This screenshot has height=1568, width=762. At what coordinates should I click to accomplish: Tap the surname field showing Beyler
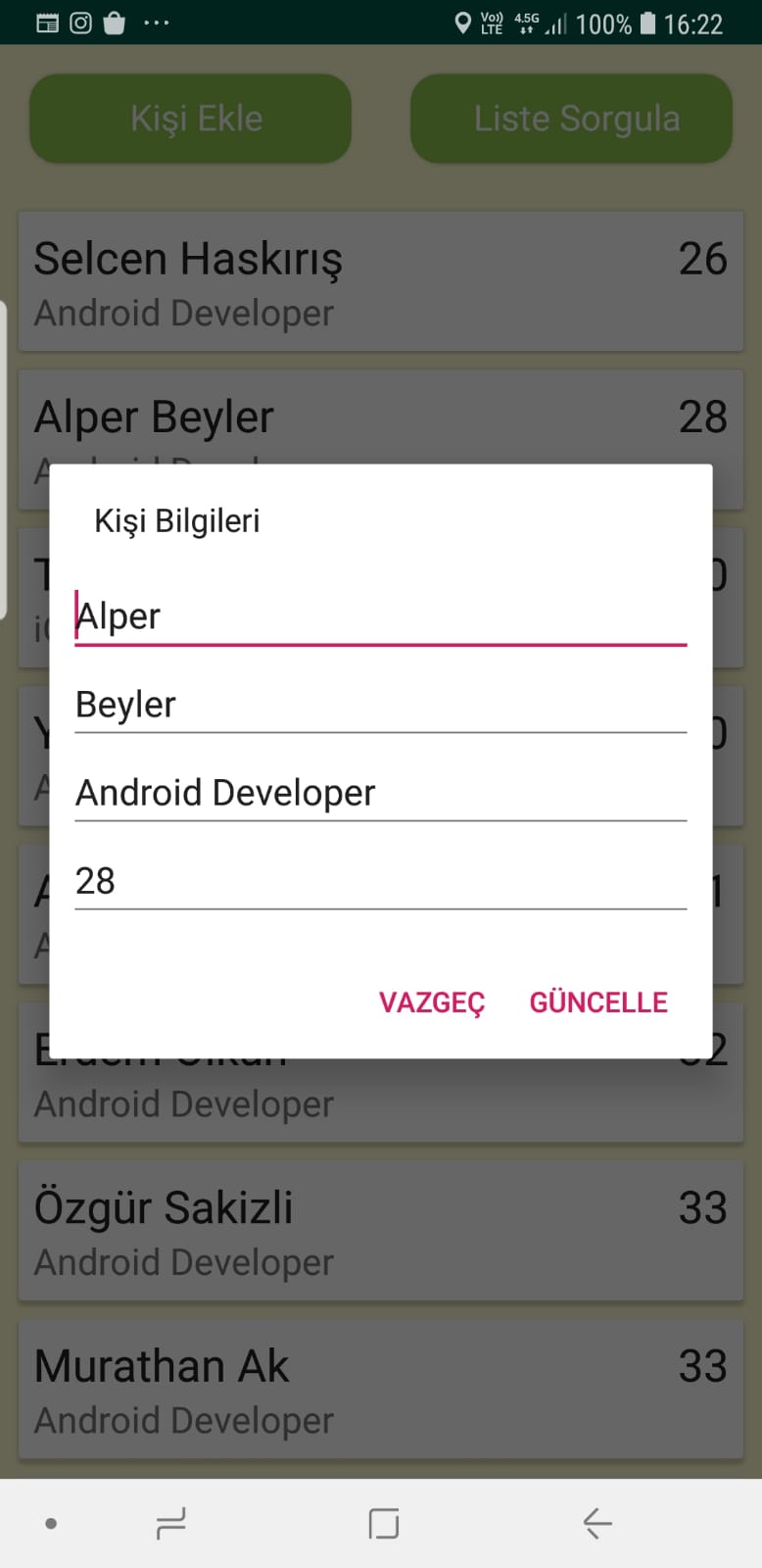pos(380,705)
